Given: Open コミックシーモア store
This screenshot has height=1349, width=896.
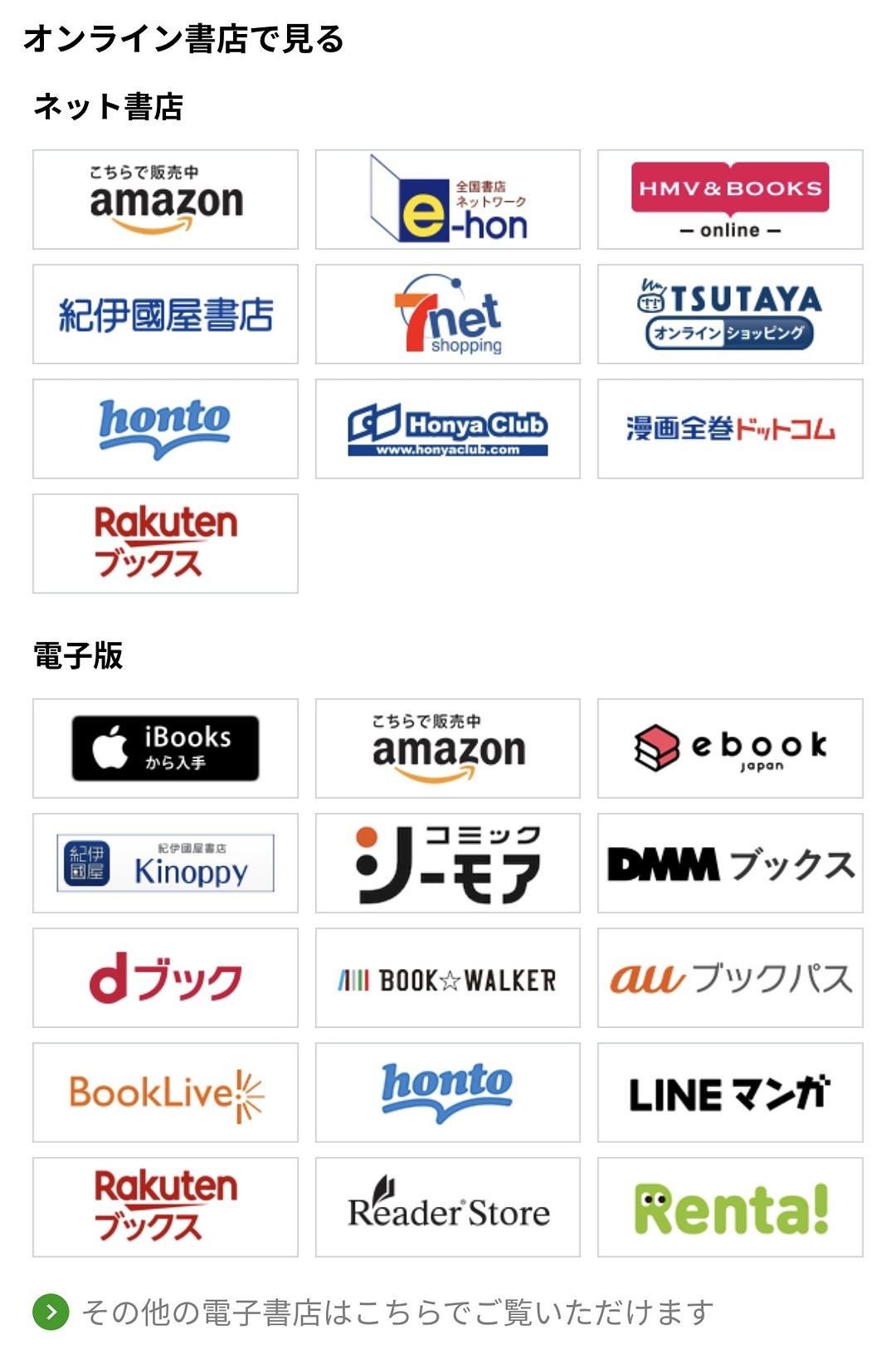Looking at the screenshot, I should [447, 863].
